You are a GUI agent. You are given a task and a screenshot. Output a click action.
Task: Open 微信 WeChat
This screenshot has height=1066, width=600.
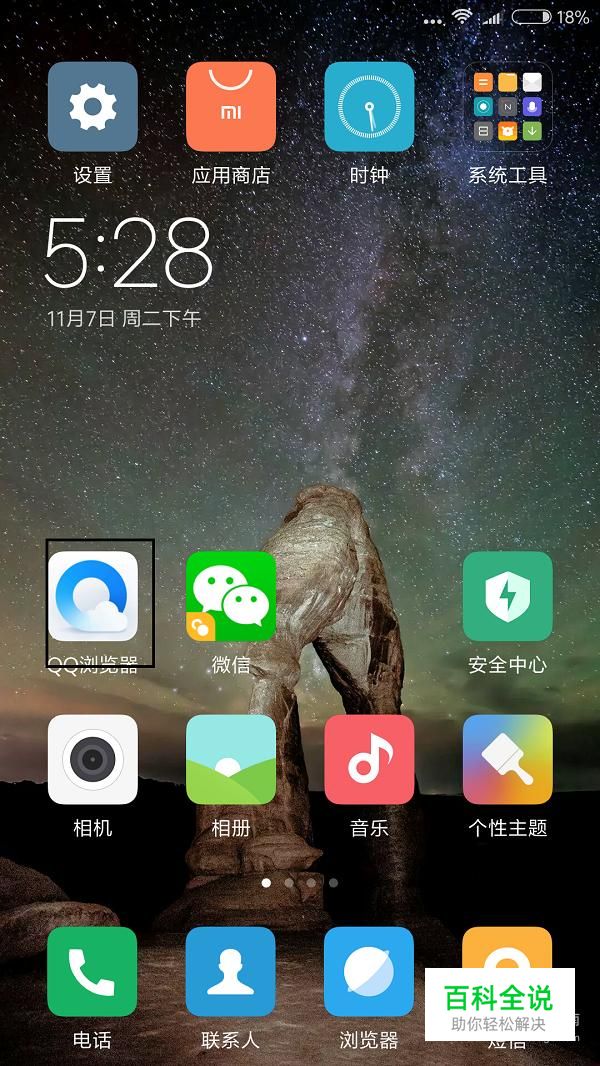(231, 597)
